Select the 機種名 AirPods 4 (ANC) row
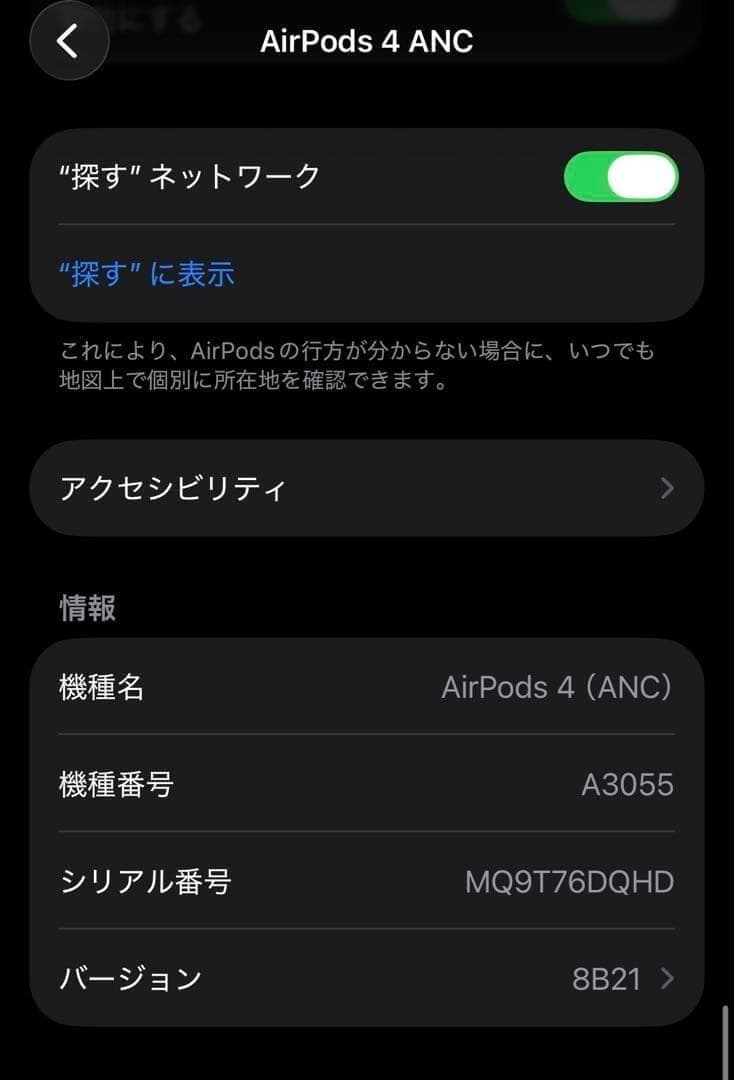734x1080 pixels. [x=366, y=687]
